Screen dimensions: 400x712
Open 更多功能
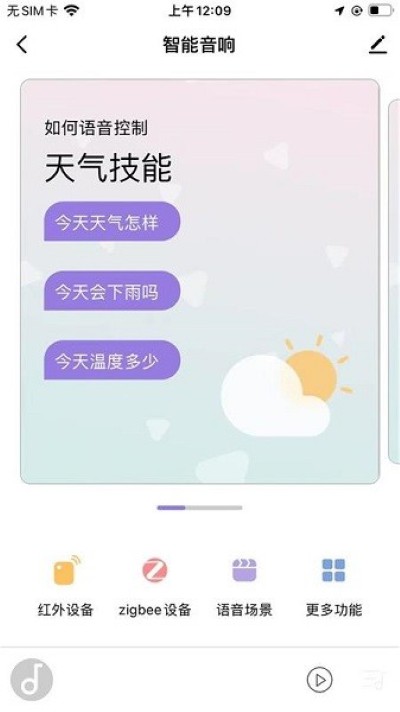pos(334,587)
